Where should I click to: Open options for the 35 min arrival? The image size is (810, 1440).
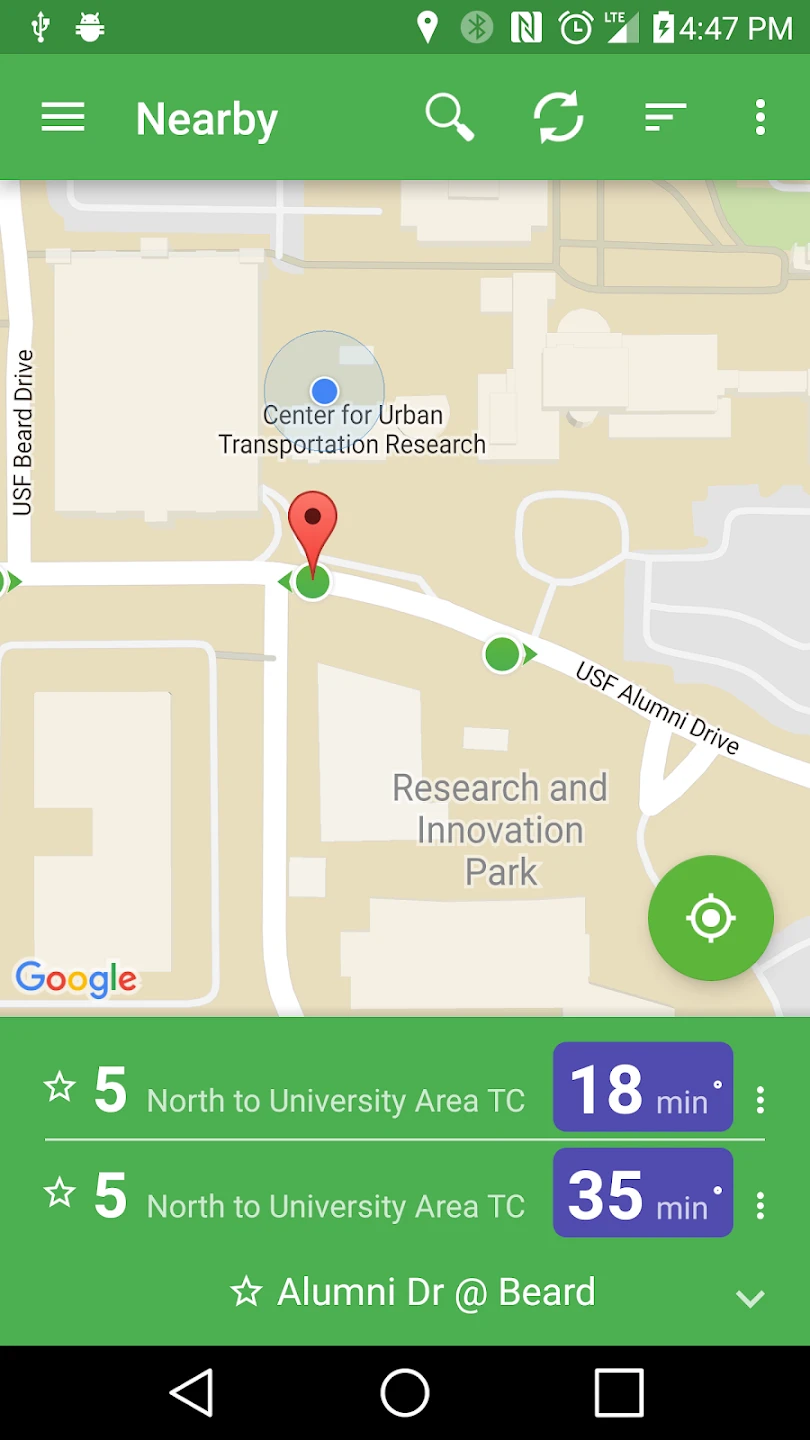pos(760,1205)
